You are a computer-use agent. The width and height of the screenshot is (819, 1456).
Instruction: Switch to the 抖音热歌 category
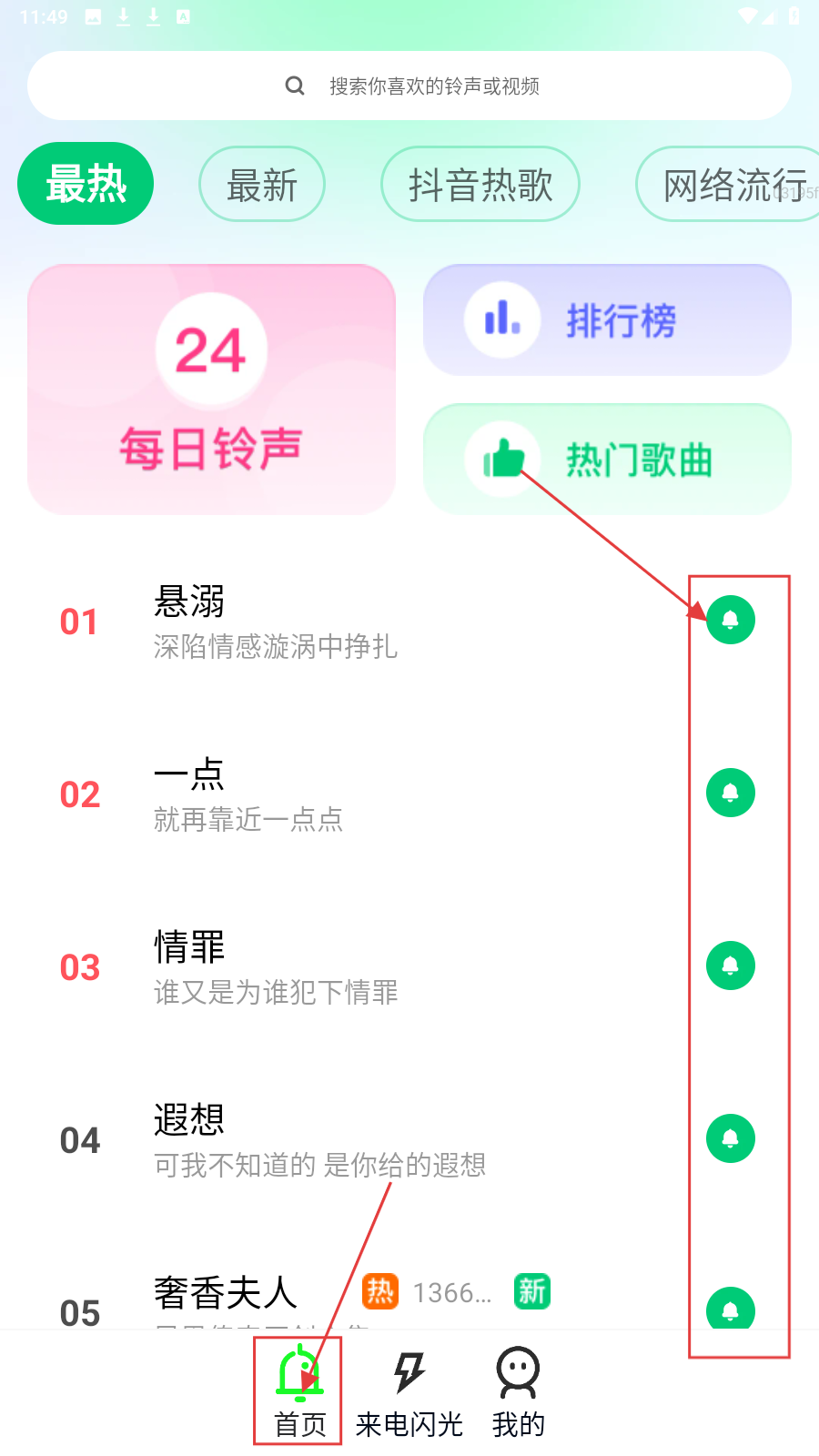coord(480,185)
